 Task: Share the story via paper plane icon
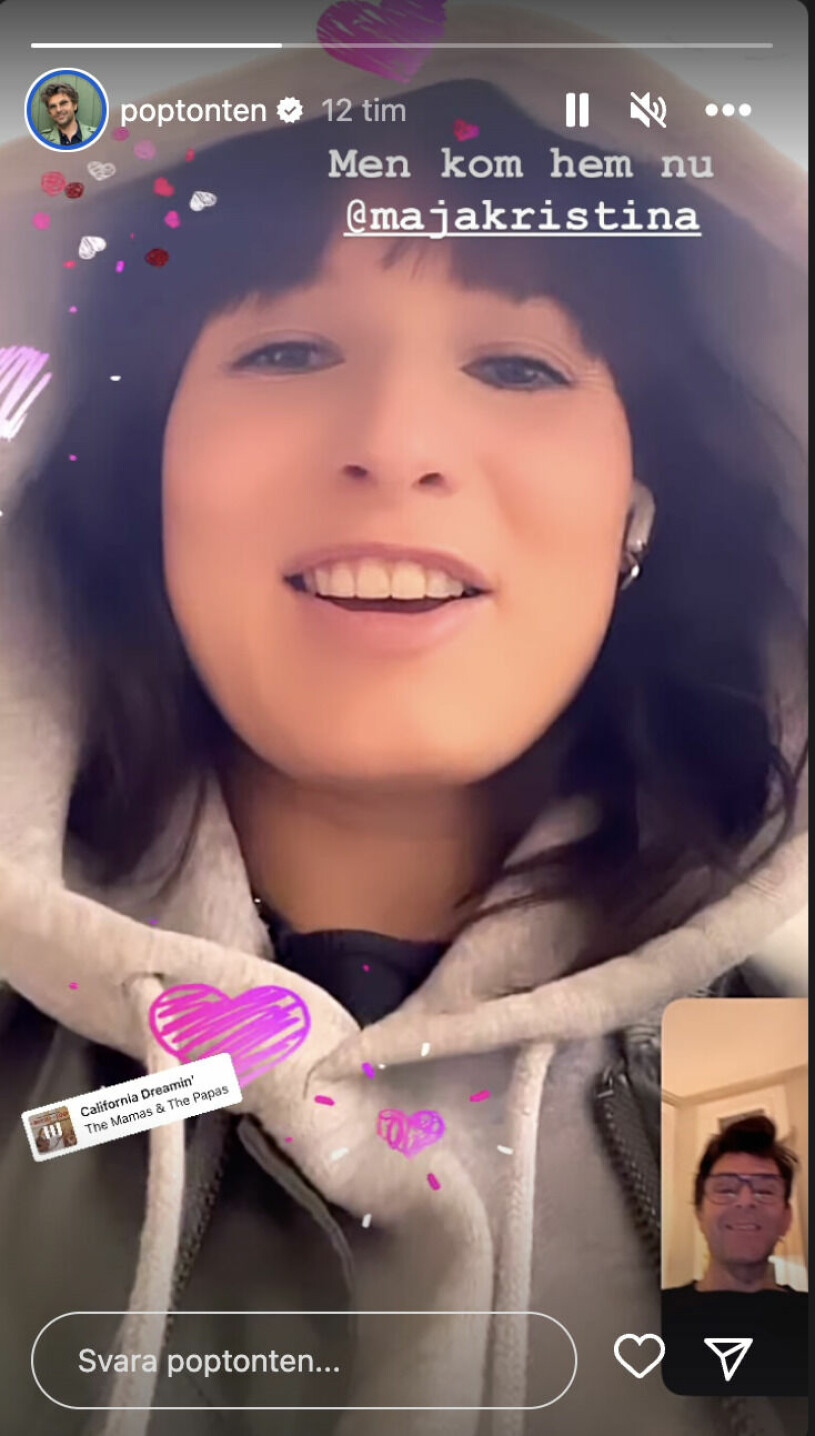click(728, 1359)
